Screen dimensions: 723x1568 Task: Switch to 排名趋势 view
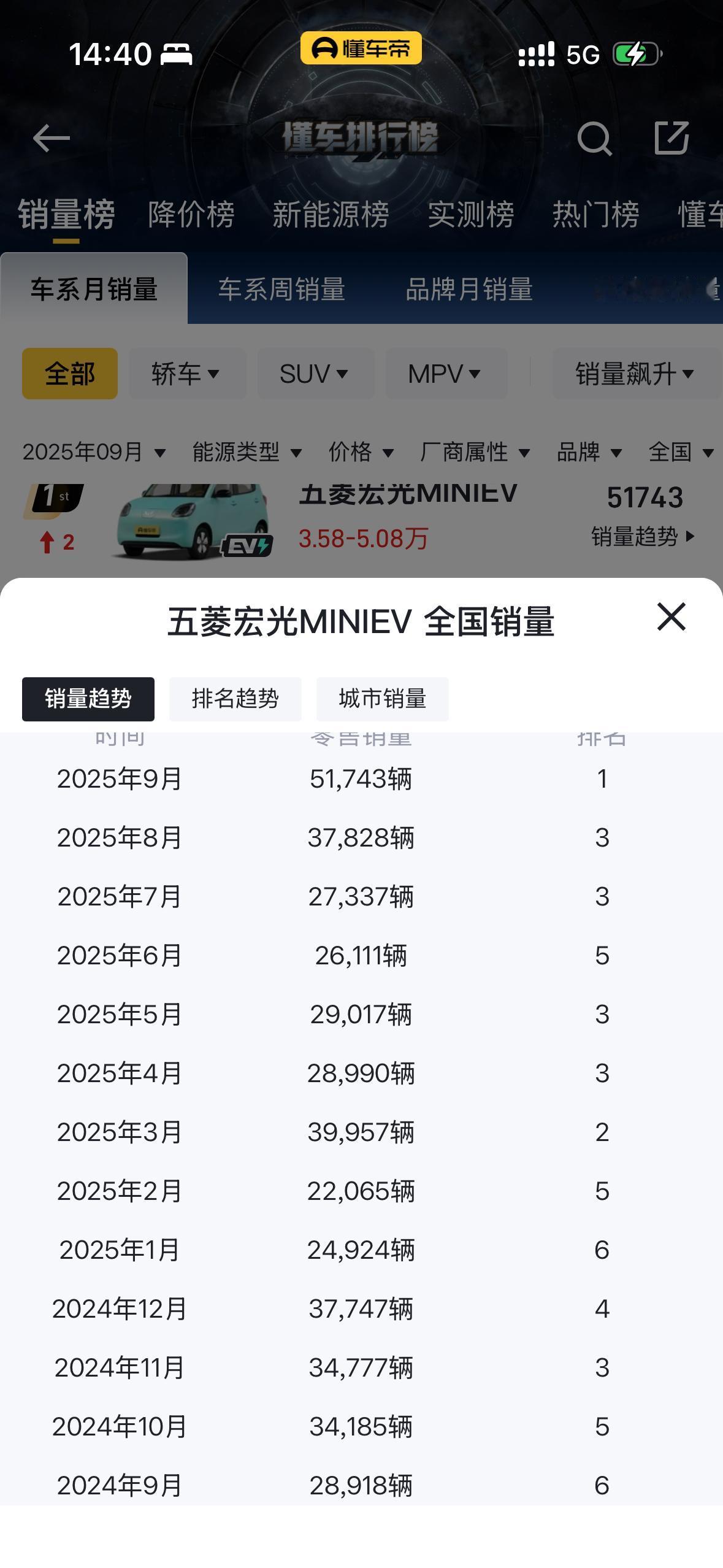[235, 699]
